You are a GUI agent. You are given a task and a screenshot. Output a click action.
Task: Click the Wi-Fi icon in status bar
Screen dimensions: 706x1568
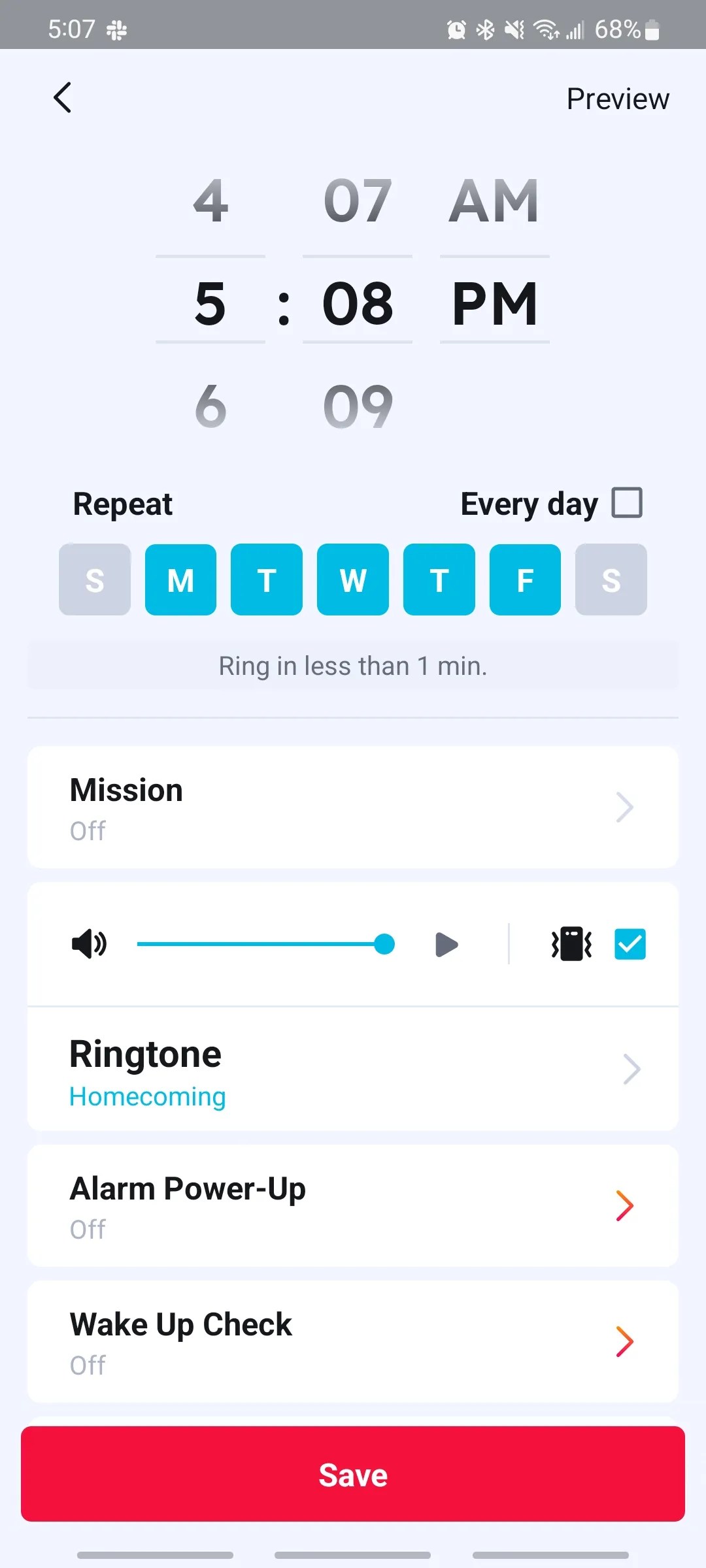tap(546, 29)
